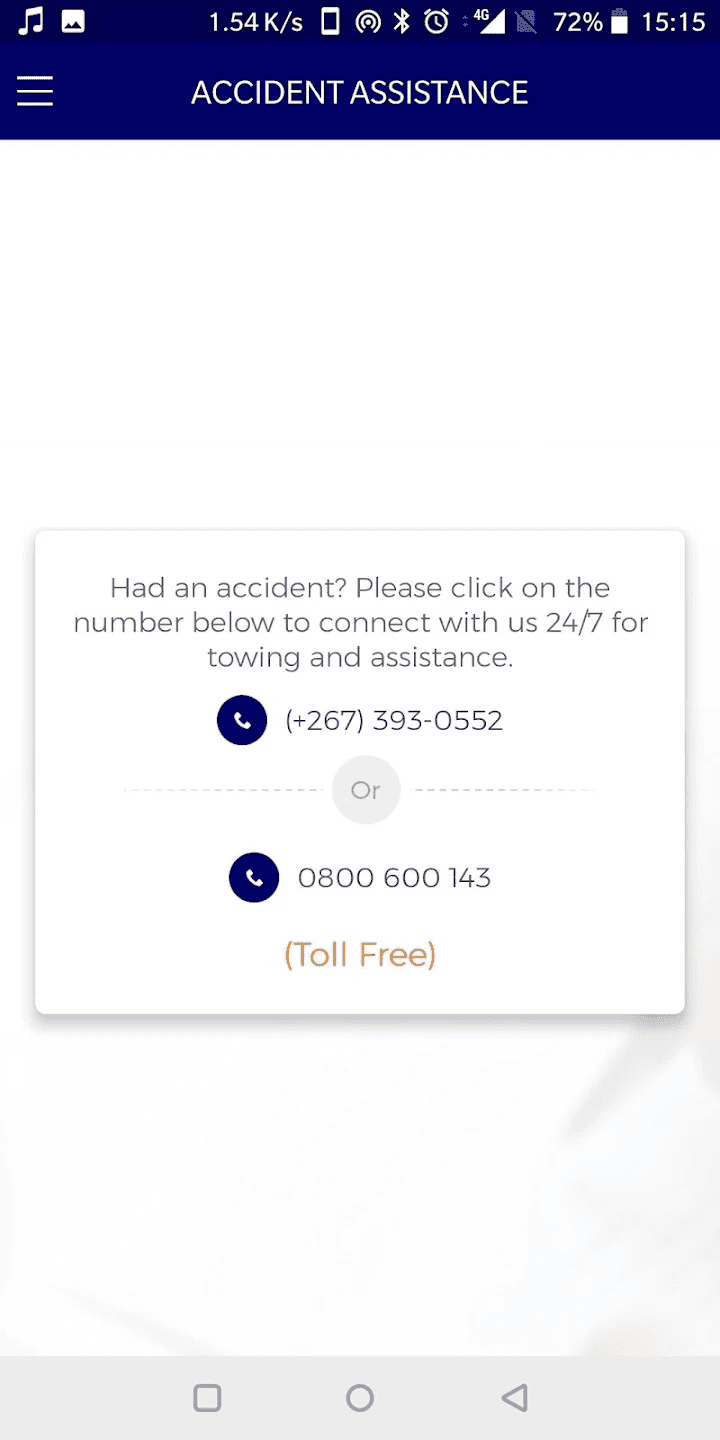Open the hamburger drawer menu
Image resolution: width=720 pixels, height=1440 pixels.
tap(35, 92)
